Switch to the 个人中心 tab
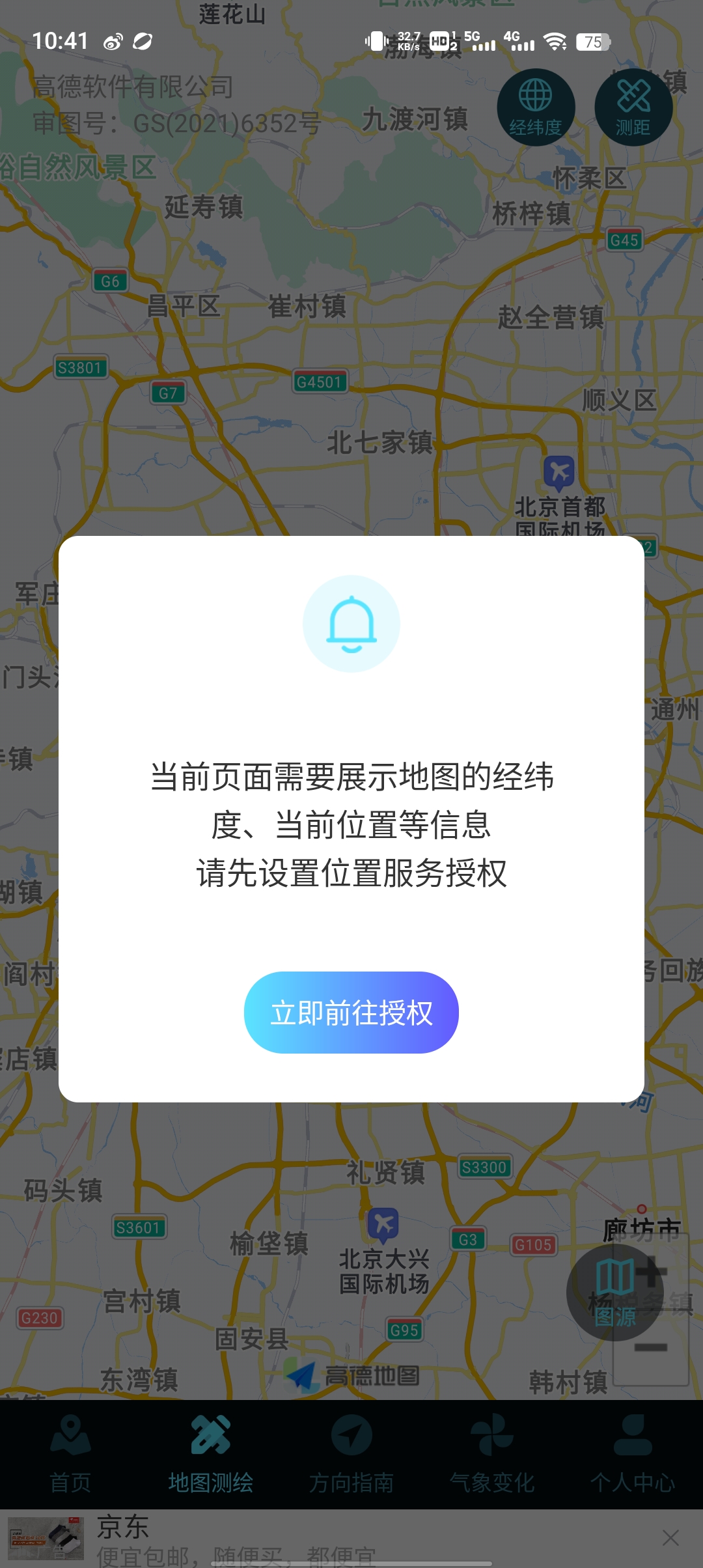703x1568 pixels. [633, 1453]
